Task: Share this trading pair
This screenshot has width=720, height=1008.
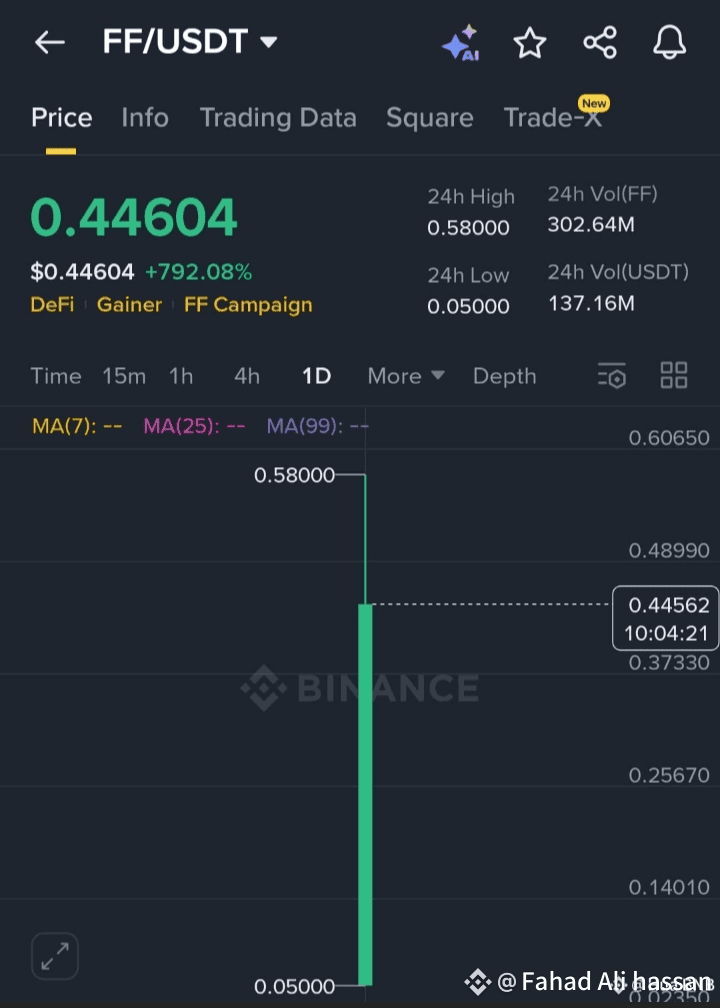Action: 599,43
